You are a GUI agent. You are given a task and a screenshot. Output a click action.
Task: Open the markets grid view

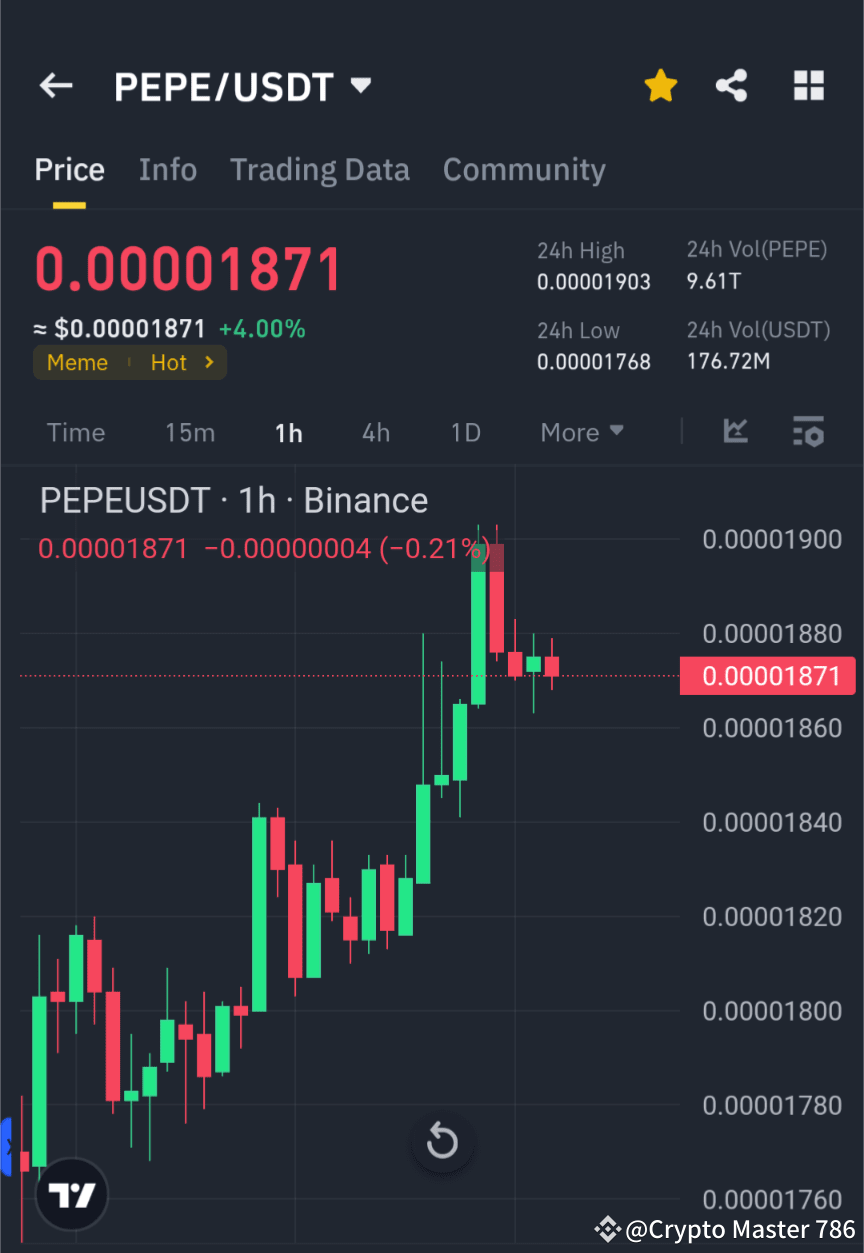tap(808, 85)
